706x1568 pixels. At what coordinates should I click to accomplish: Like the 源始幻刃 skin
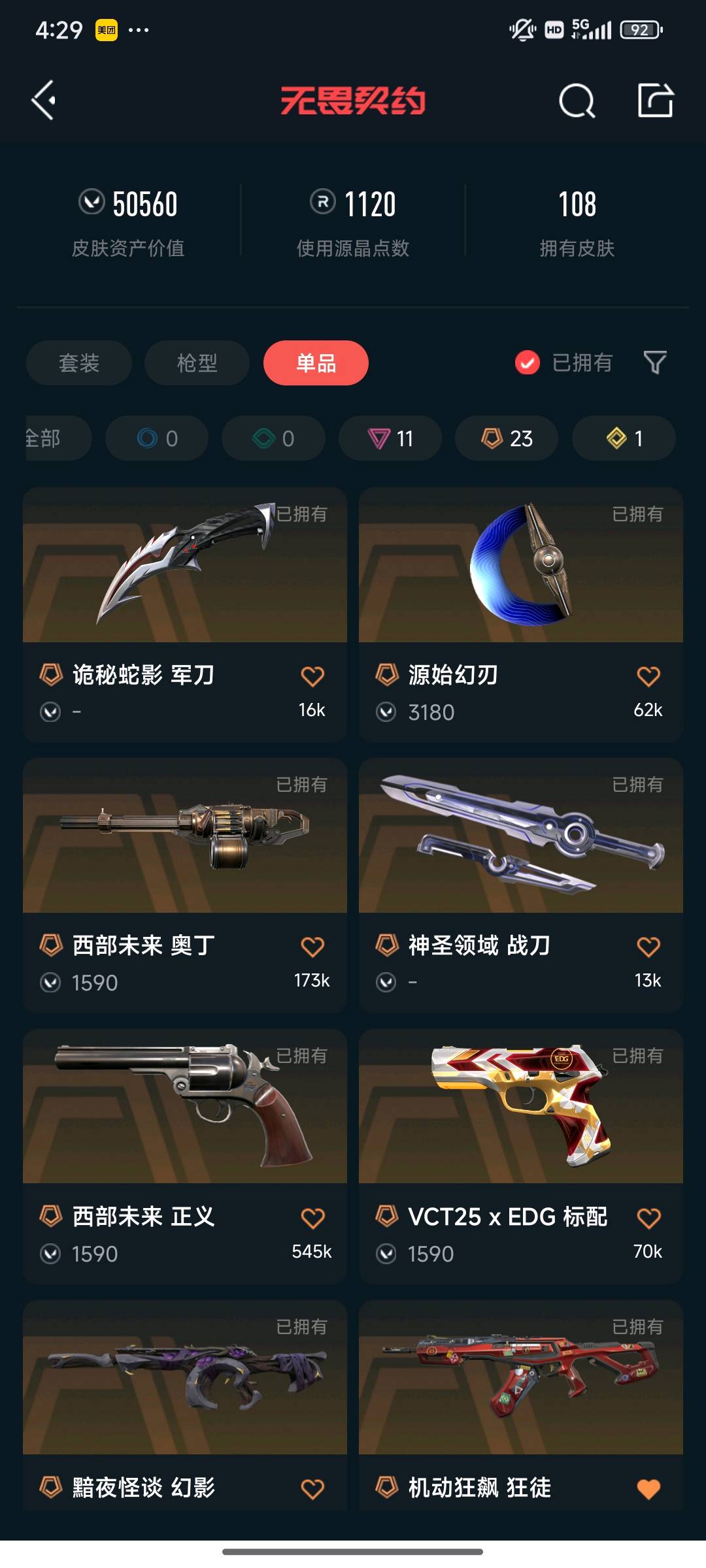648,677
